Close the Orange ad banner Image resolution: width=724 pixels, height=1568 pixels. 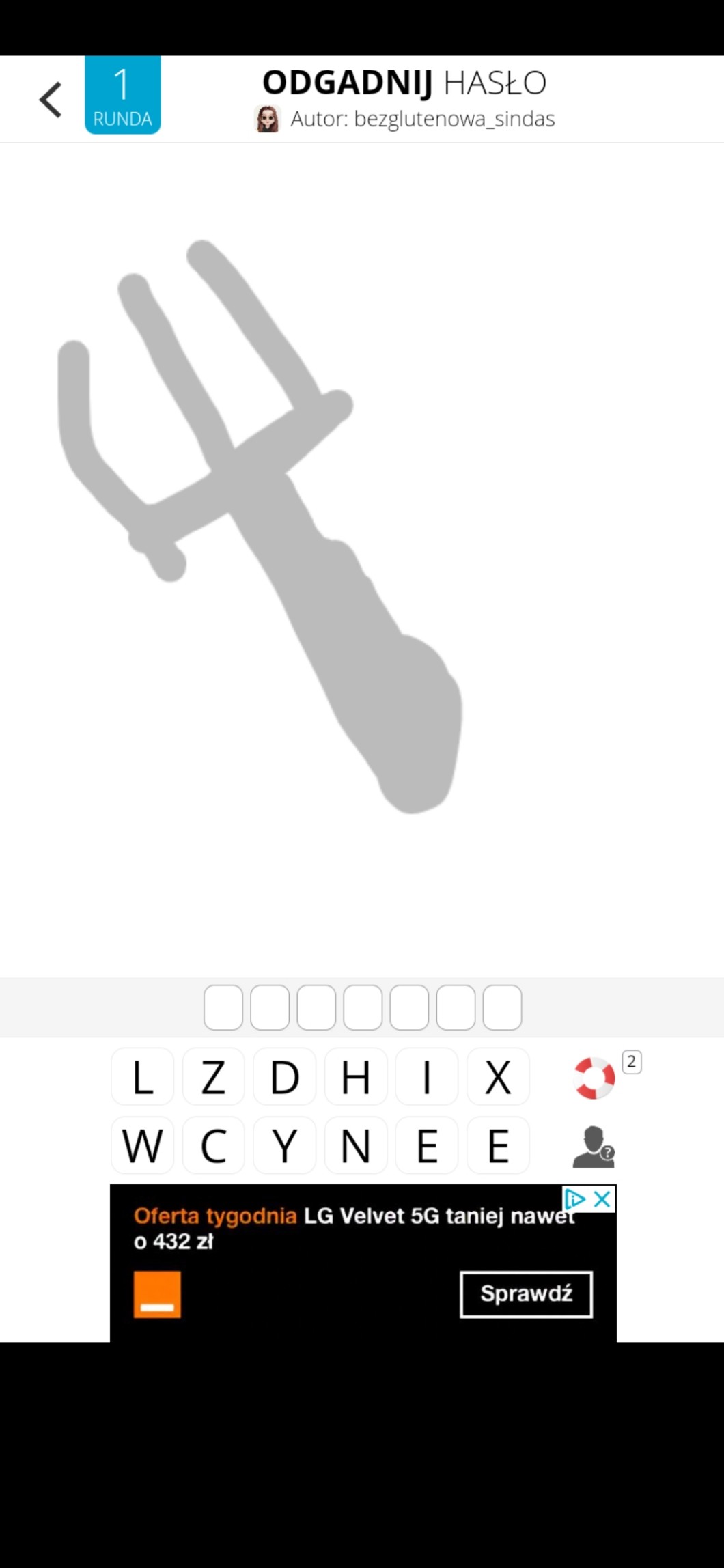602,1199
